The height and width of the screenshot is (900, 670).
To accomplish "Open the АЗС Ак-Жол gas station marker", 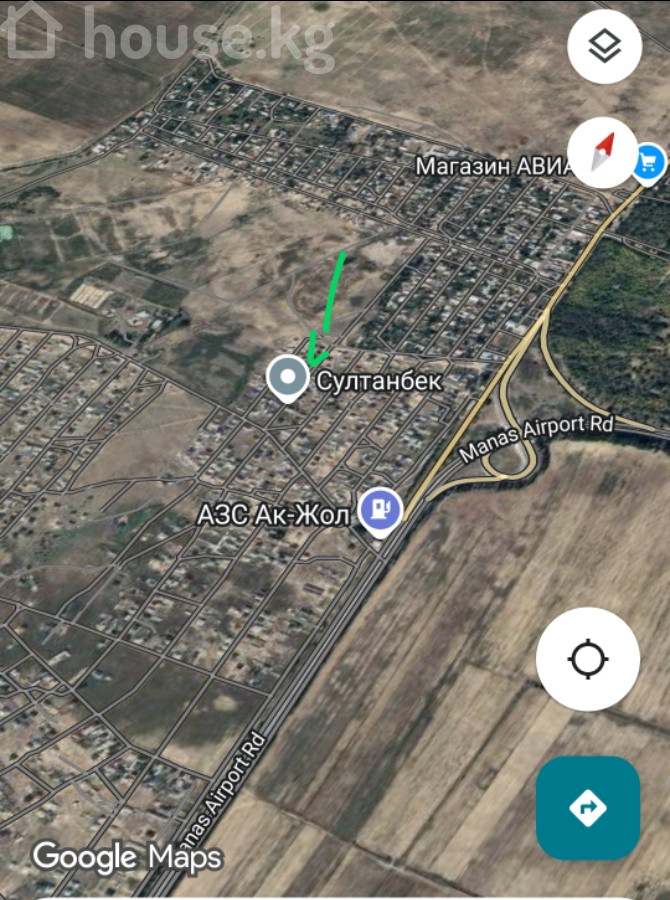I will pyautogui.click(x=380, y=509).
